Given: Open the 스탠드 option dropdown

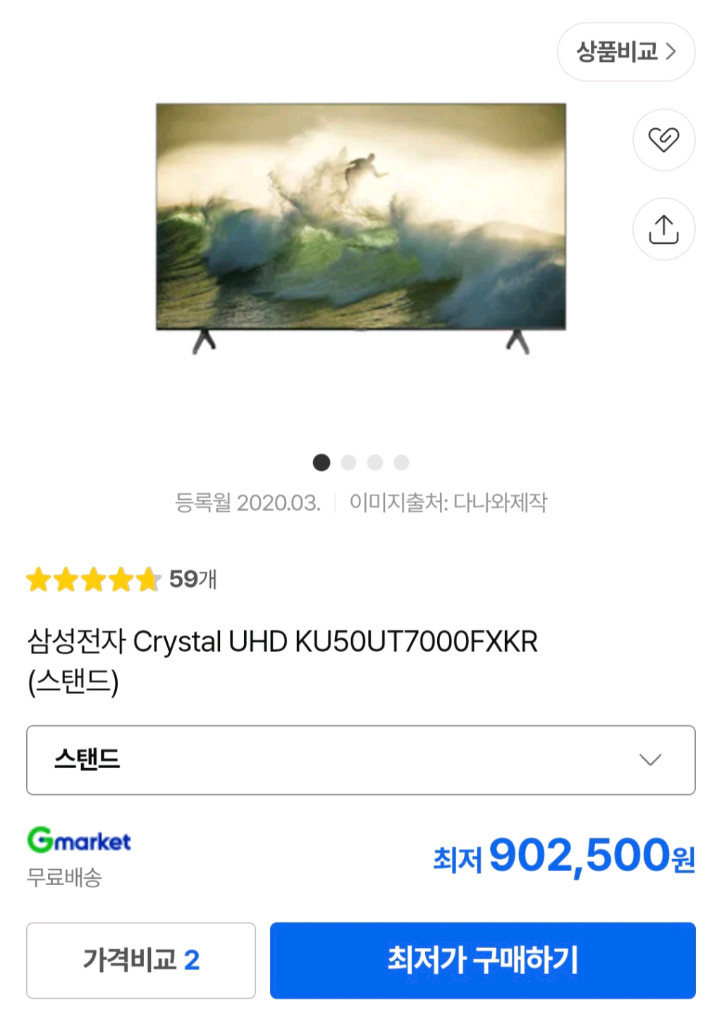Looking at the screenshot, I should tap(360, 760).
